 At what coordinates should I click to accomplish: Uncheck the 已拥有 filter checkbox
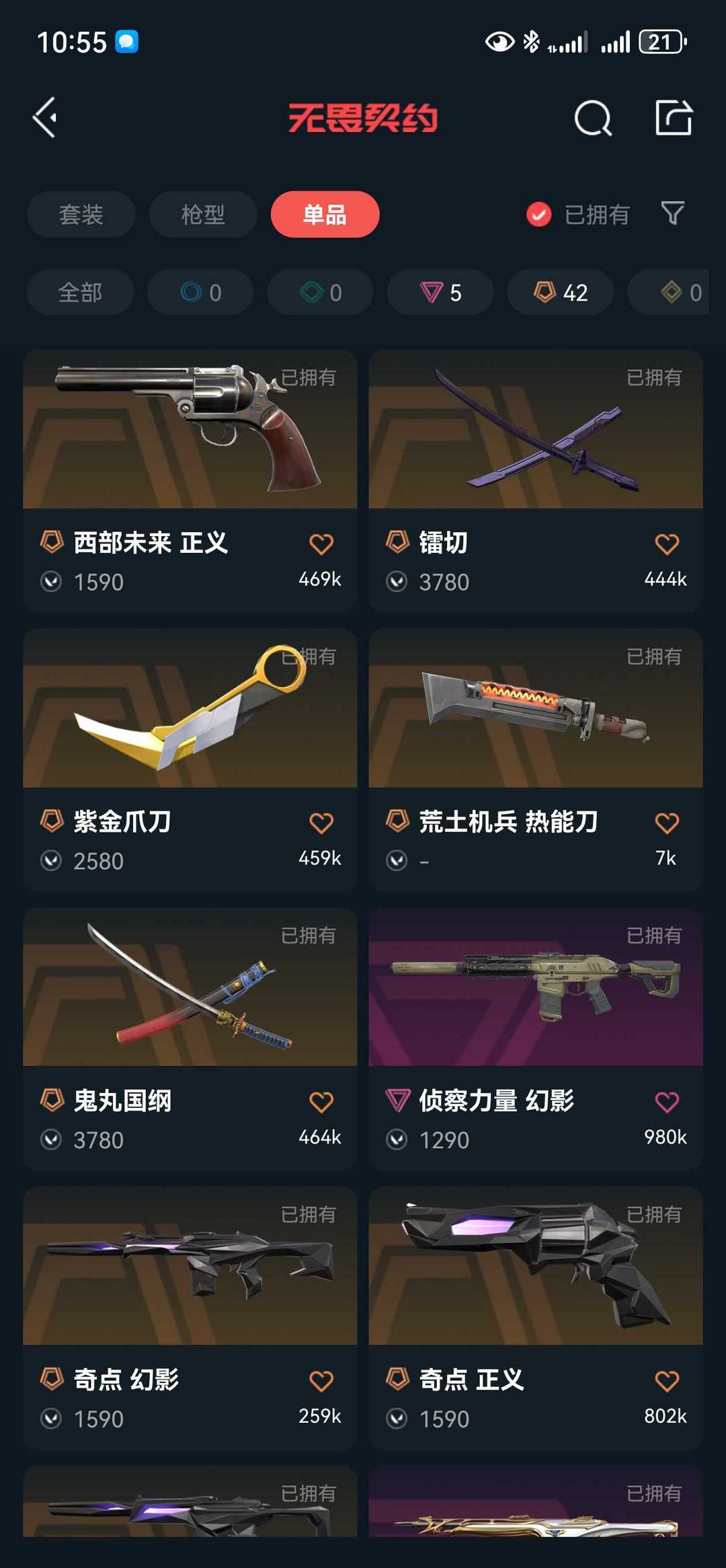[x=538, y=215]
